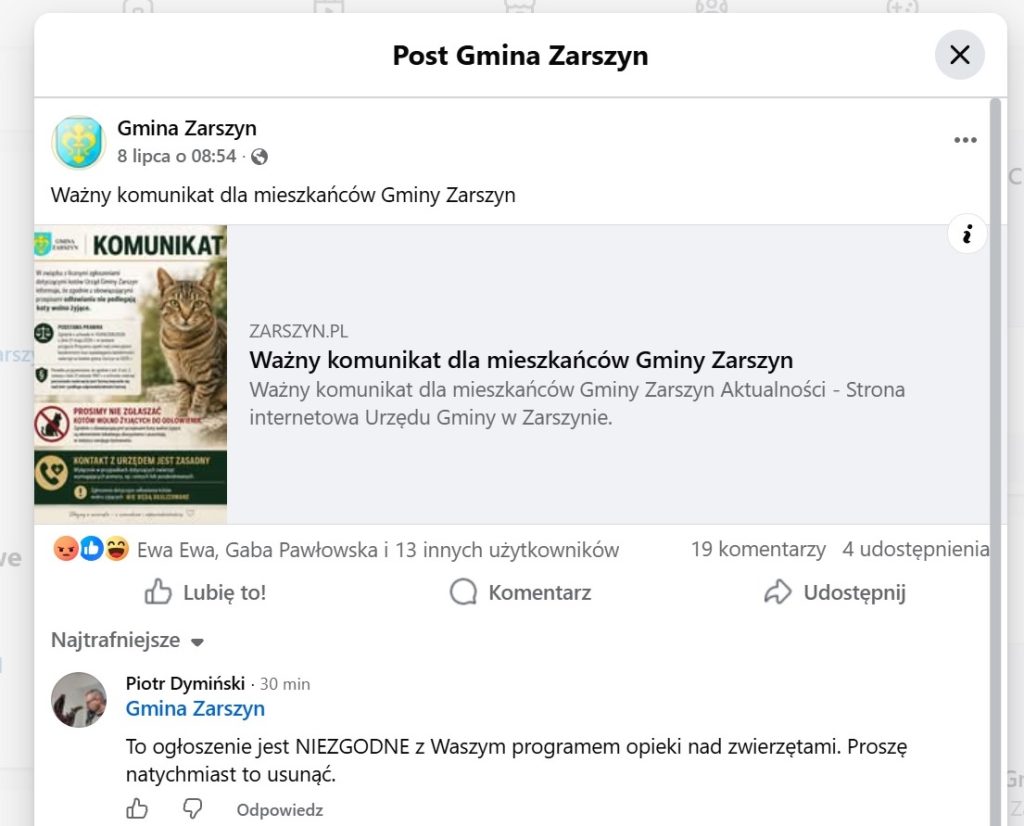
Task: Tap the Gmina Zarszyn profile avatar
Action: (78, 142)
